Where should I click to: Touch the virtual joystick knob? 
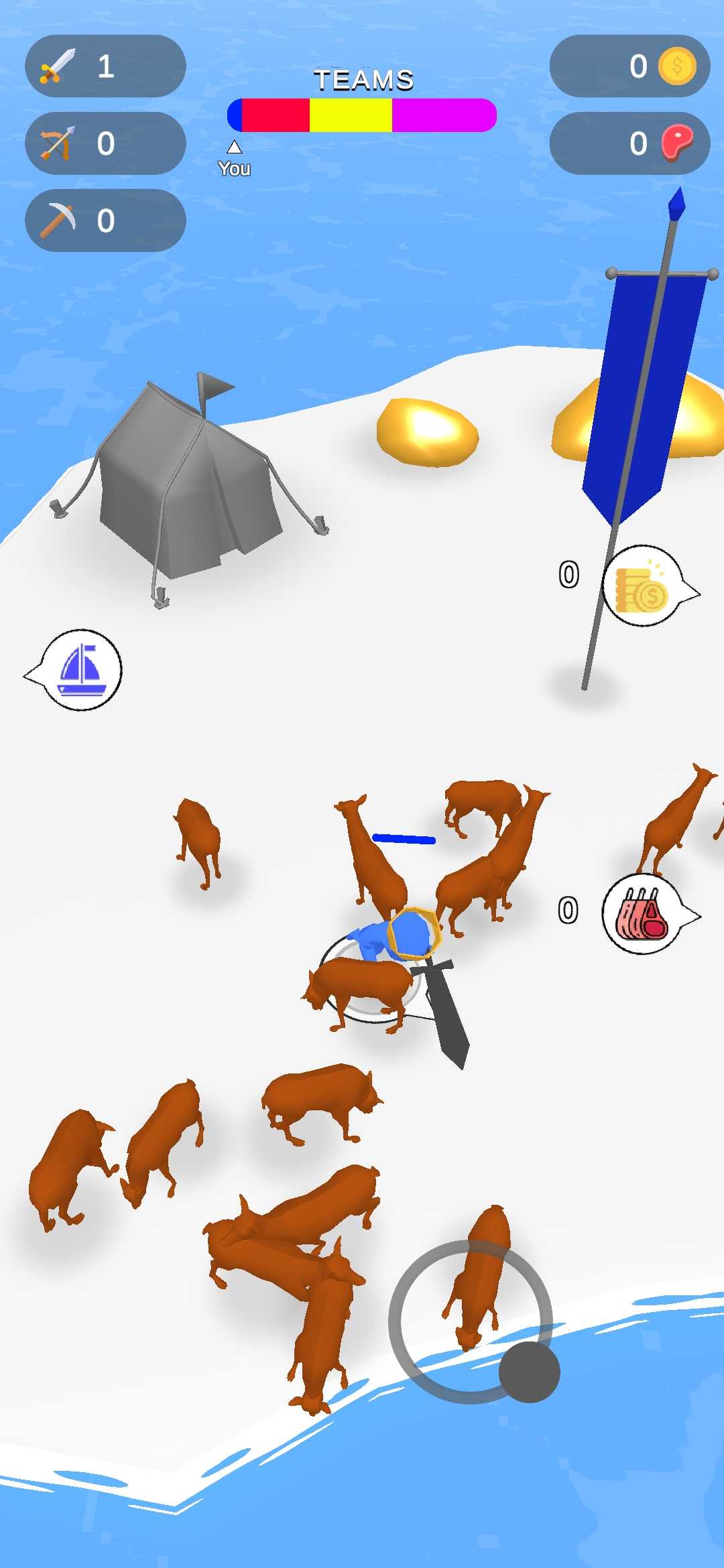529,1372
